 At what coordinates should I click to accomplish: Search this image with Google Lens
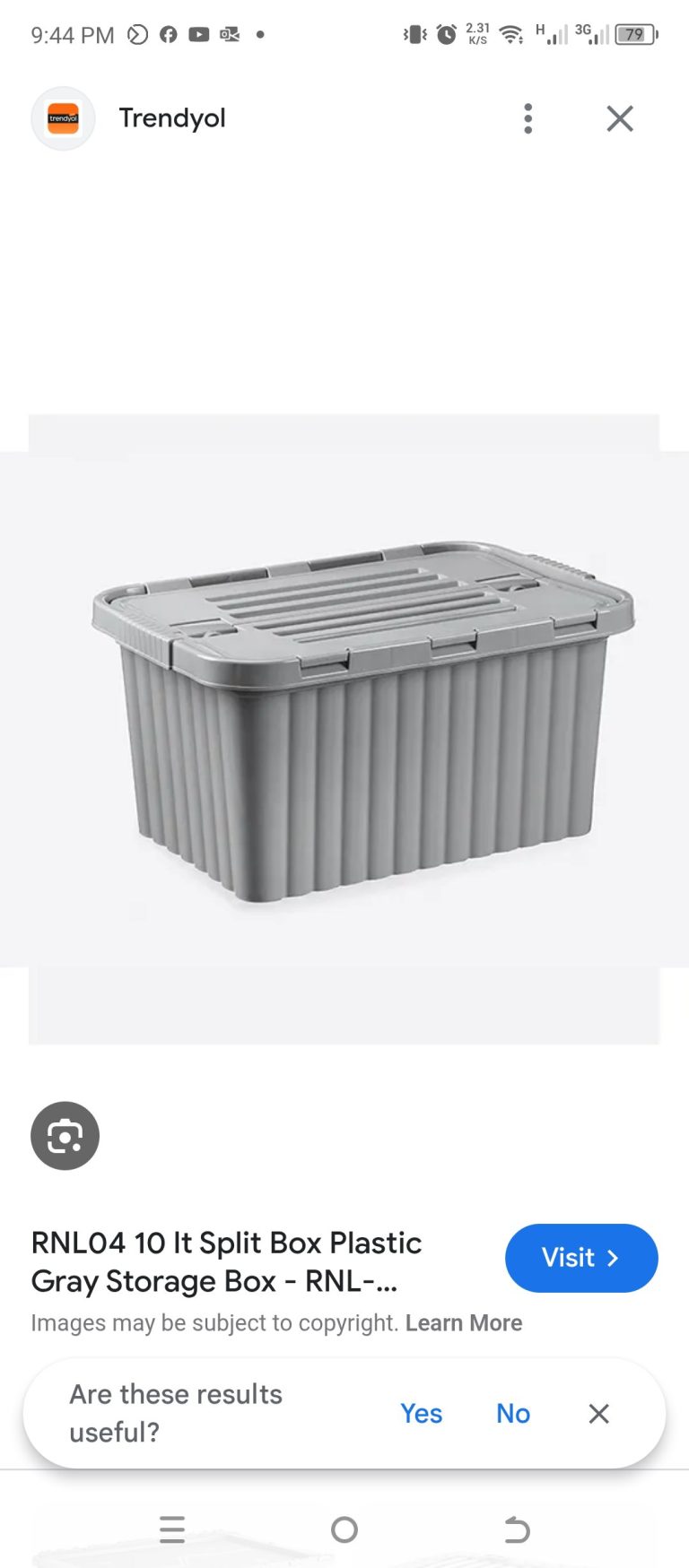coord(65,1136)
